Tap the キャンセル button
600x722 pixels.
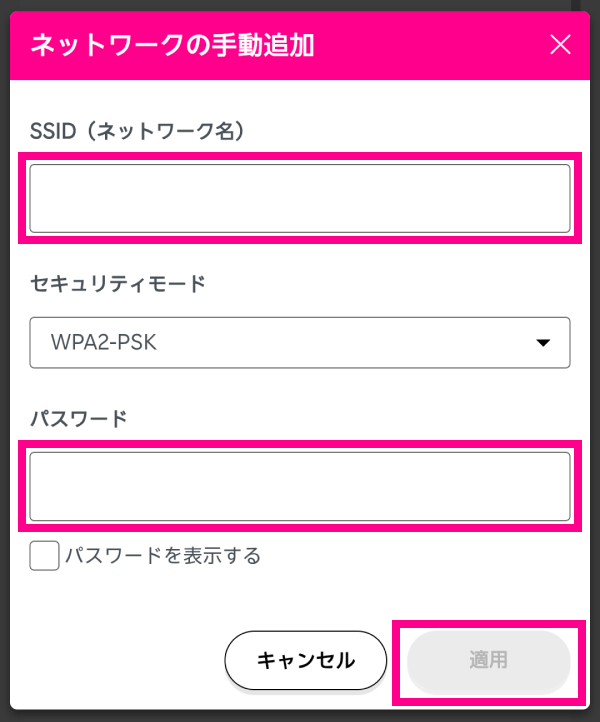pos(305,660)
